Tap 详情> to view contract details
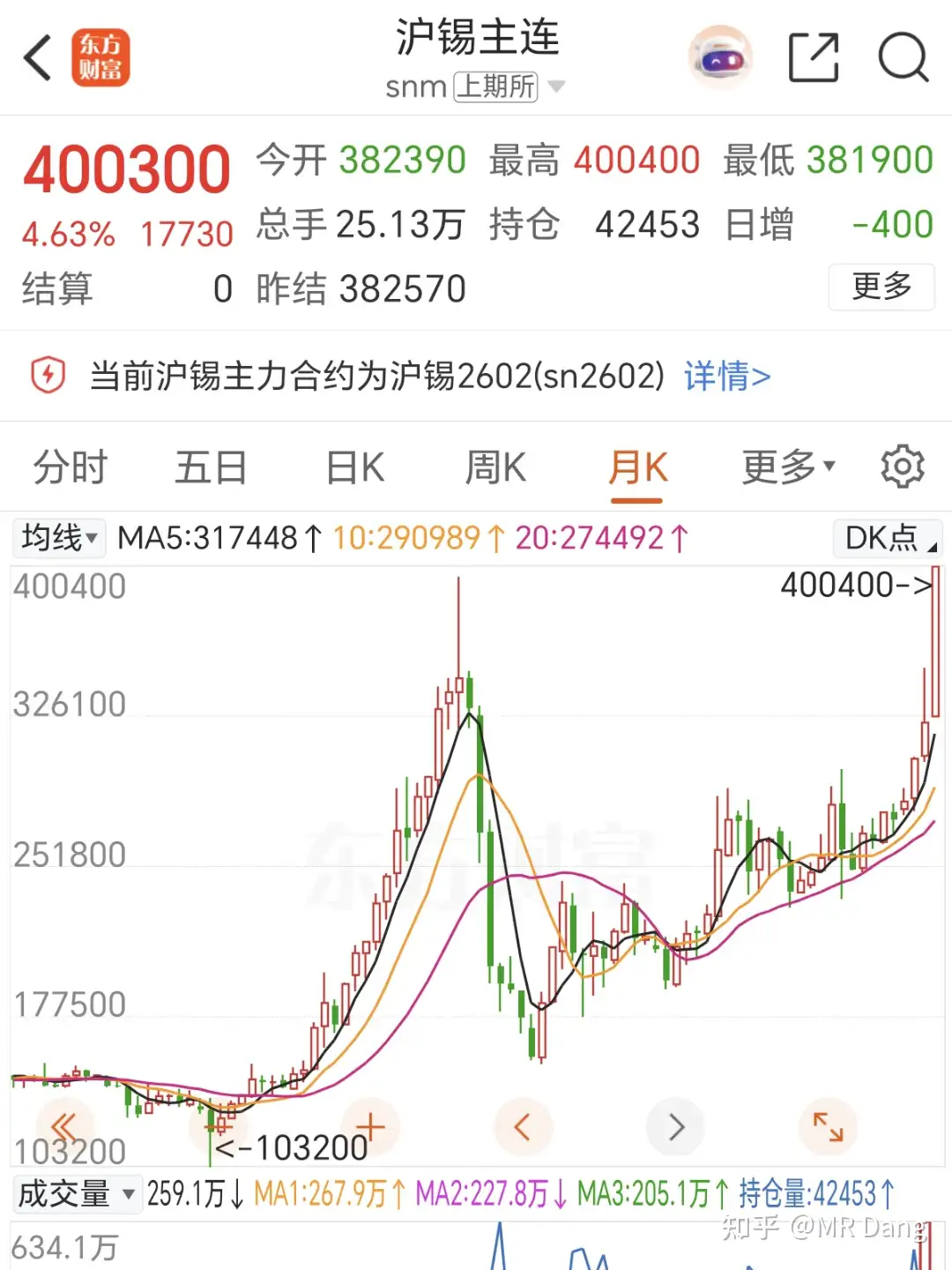Screen dimensions: 952x1270 725,376
